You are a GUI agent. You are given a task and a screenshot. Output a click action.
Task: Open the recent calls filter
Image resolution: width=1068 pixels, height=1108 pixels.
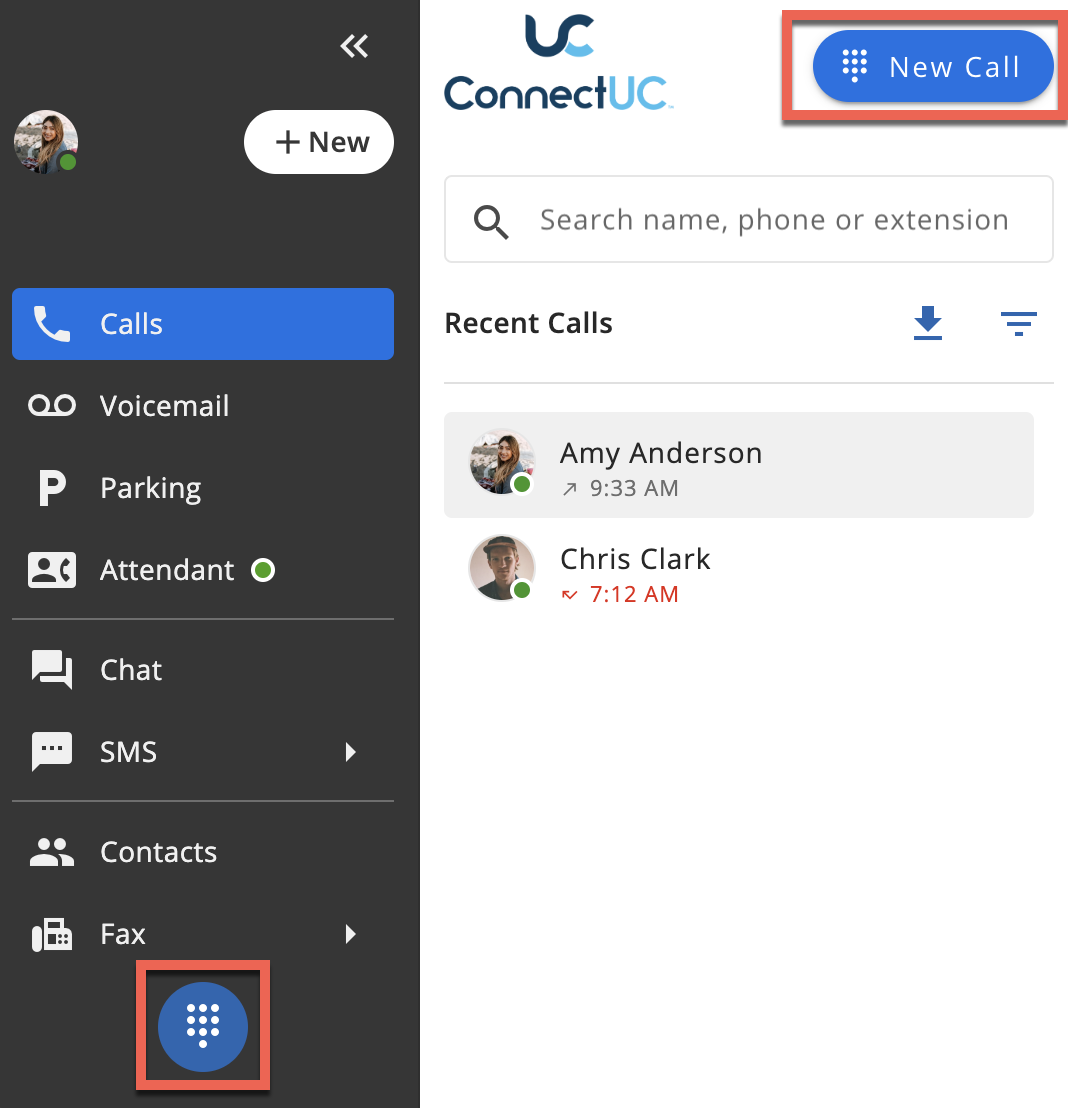pos(1018,323)
